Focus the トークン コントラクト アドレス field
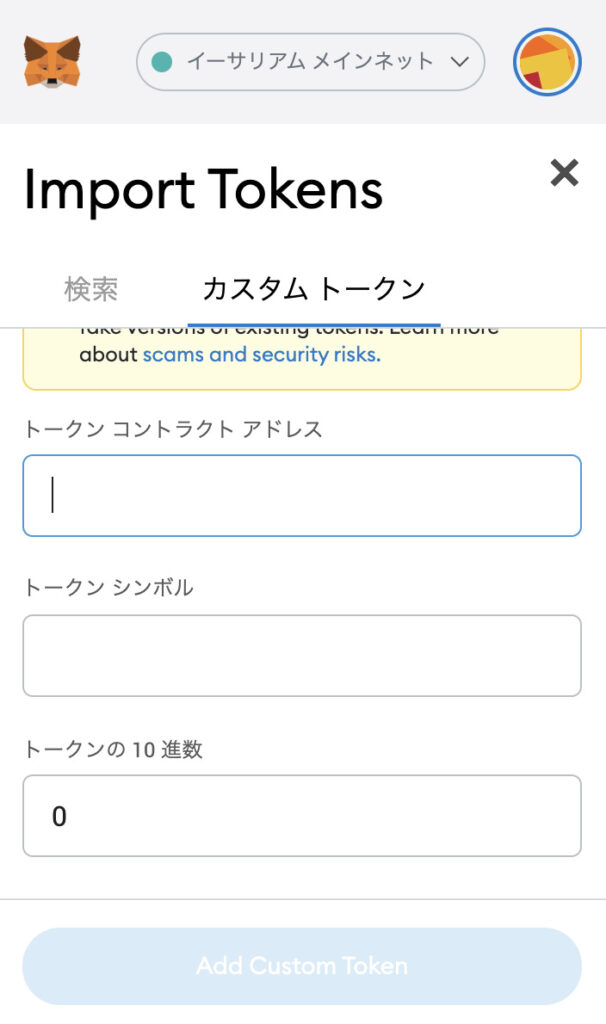 point(302,496)
